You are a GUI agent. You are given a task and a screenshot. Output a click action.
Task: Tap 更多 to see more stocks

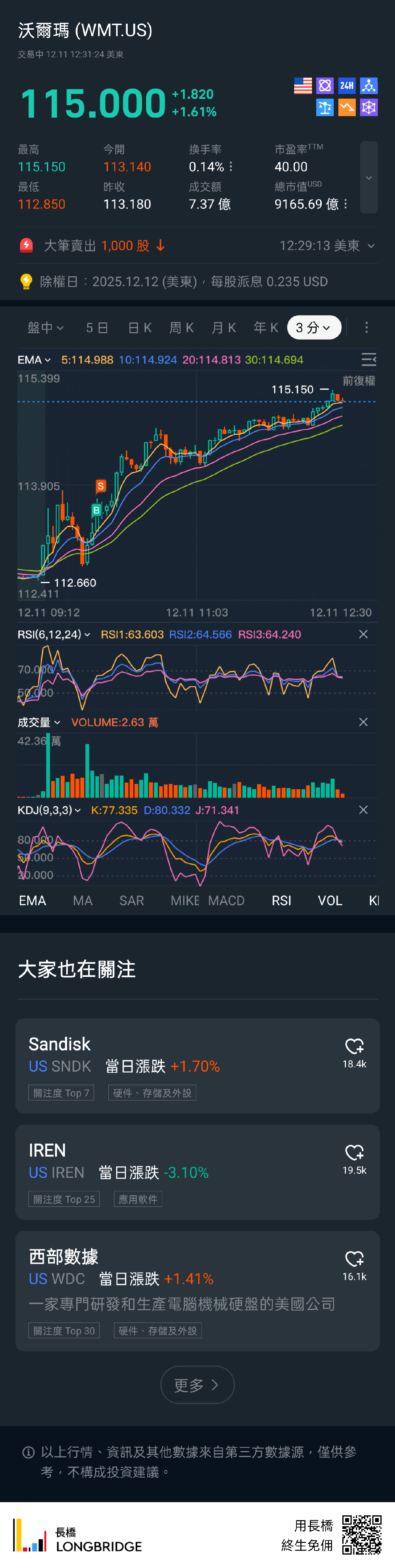coord(197,1385)
